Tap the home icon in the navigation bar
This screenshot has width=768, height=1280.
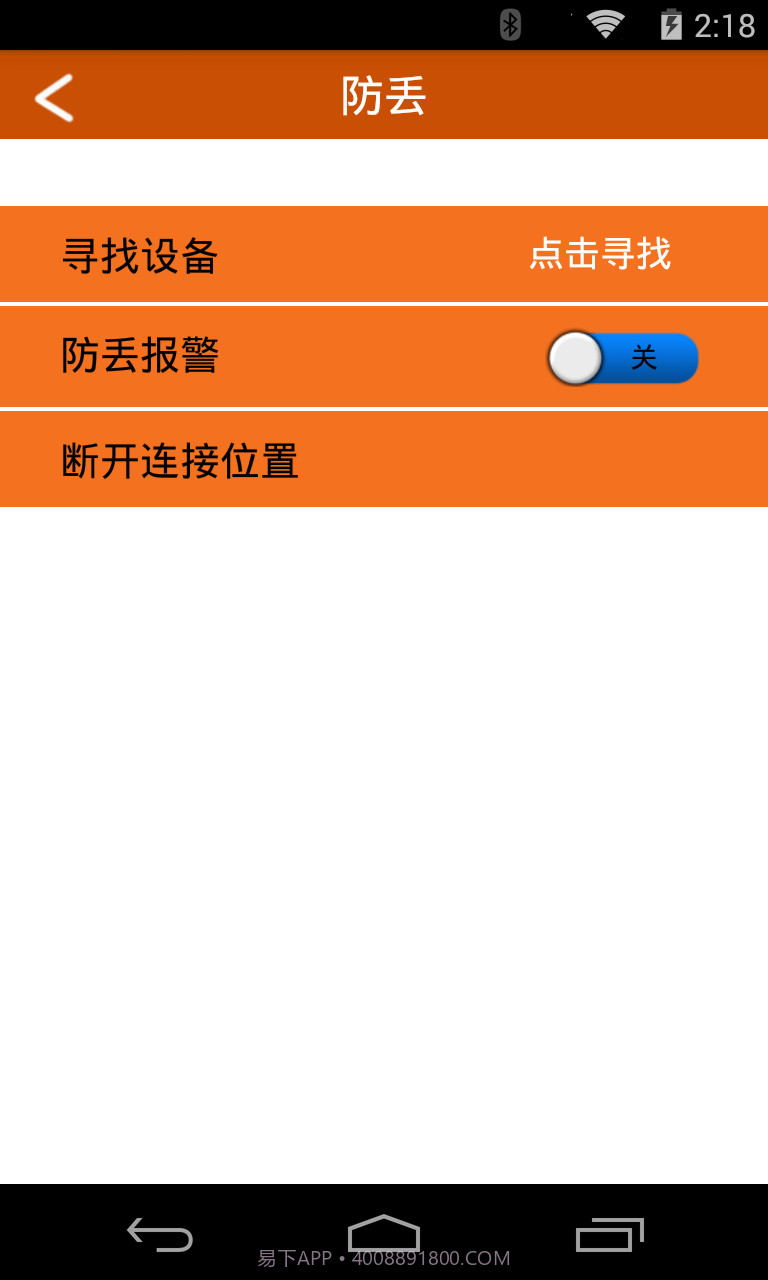point(383,1235)
